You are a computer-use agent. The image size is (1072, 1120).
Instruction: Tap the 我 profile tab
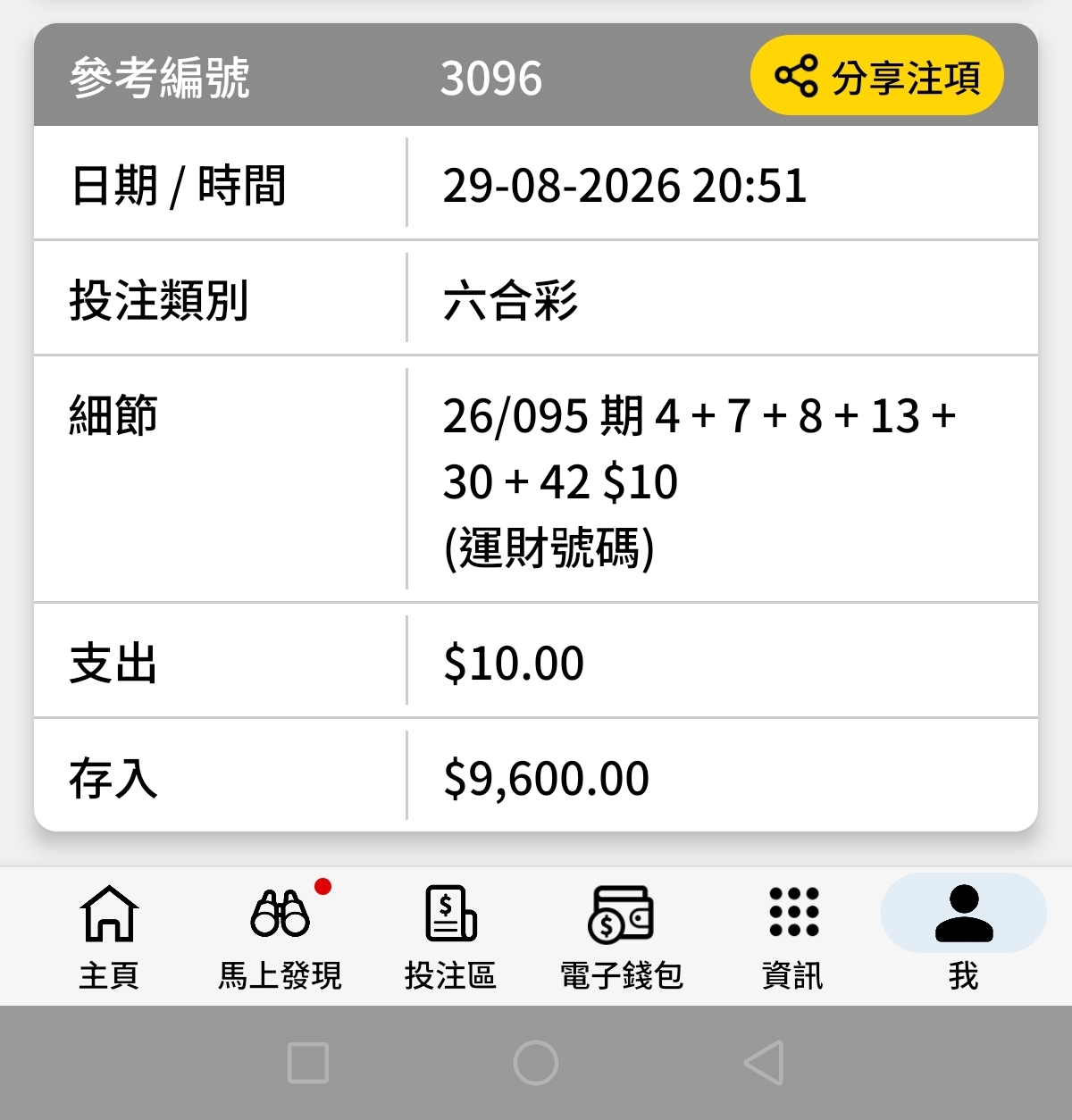(x=963, y=938)
